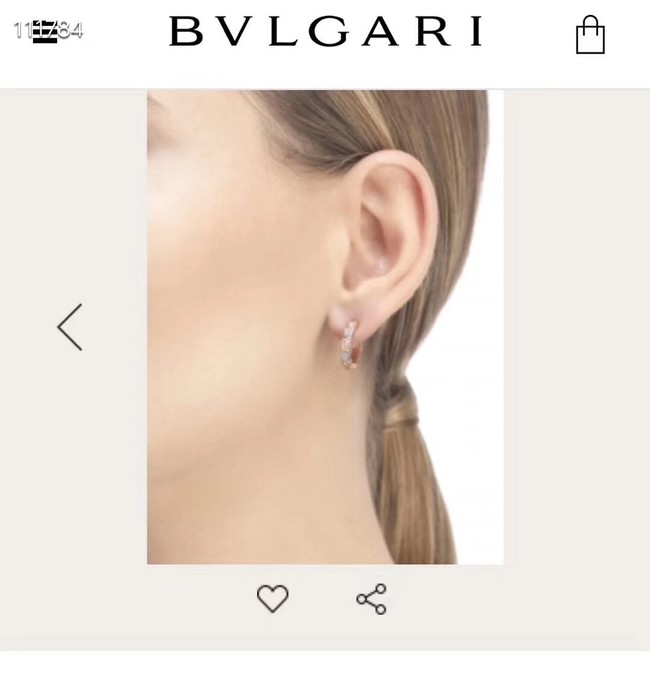Open the shopping bag
The height and width of the screenshot is (677, 650).
tap(590, 35)
